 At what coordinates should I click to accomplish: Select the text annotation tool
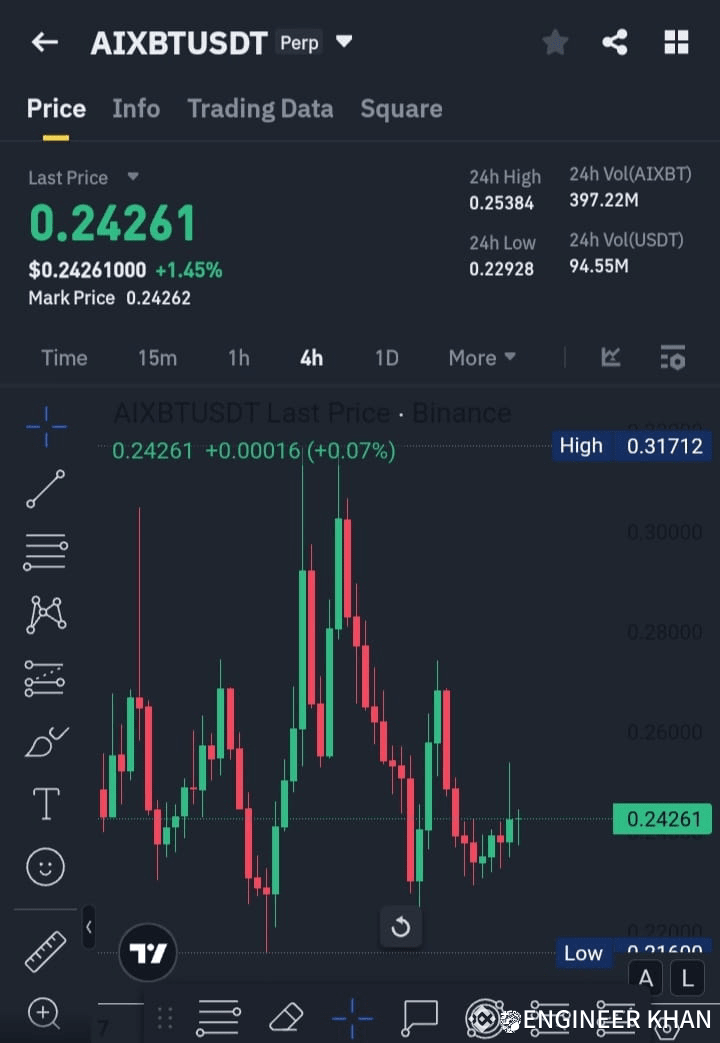tap(45, 803)
